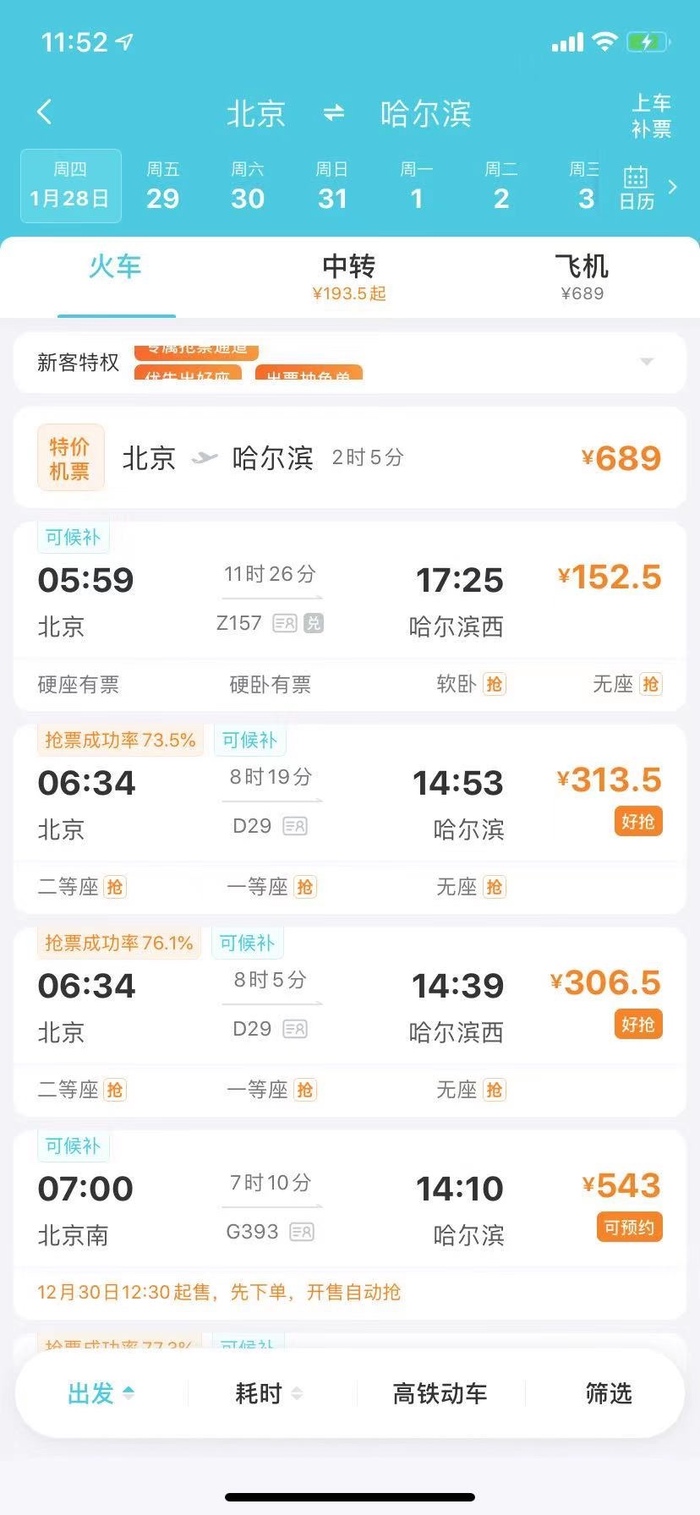Select Friday the 29th date
The image size is (700, 1515).
click(x=163, y=186)
